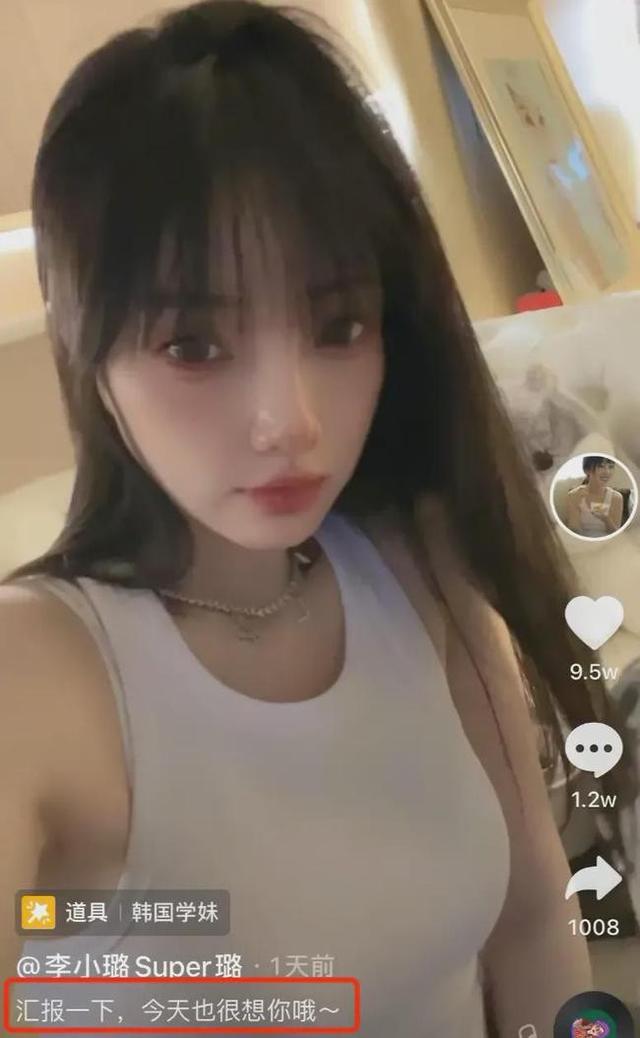Open the comments bubble
This screenshot has width=640, height=1038.
coord(594,750)
